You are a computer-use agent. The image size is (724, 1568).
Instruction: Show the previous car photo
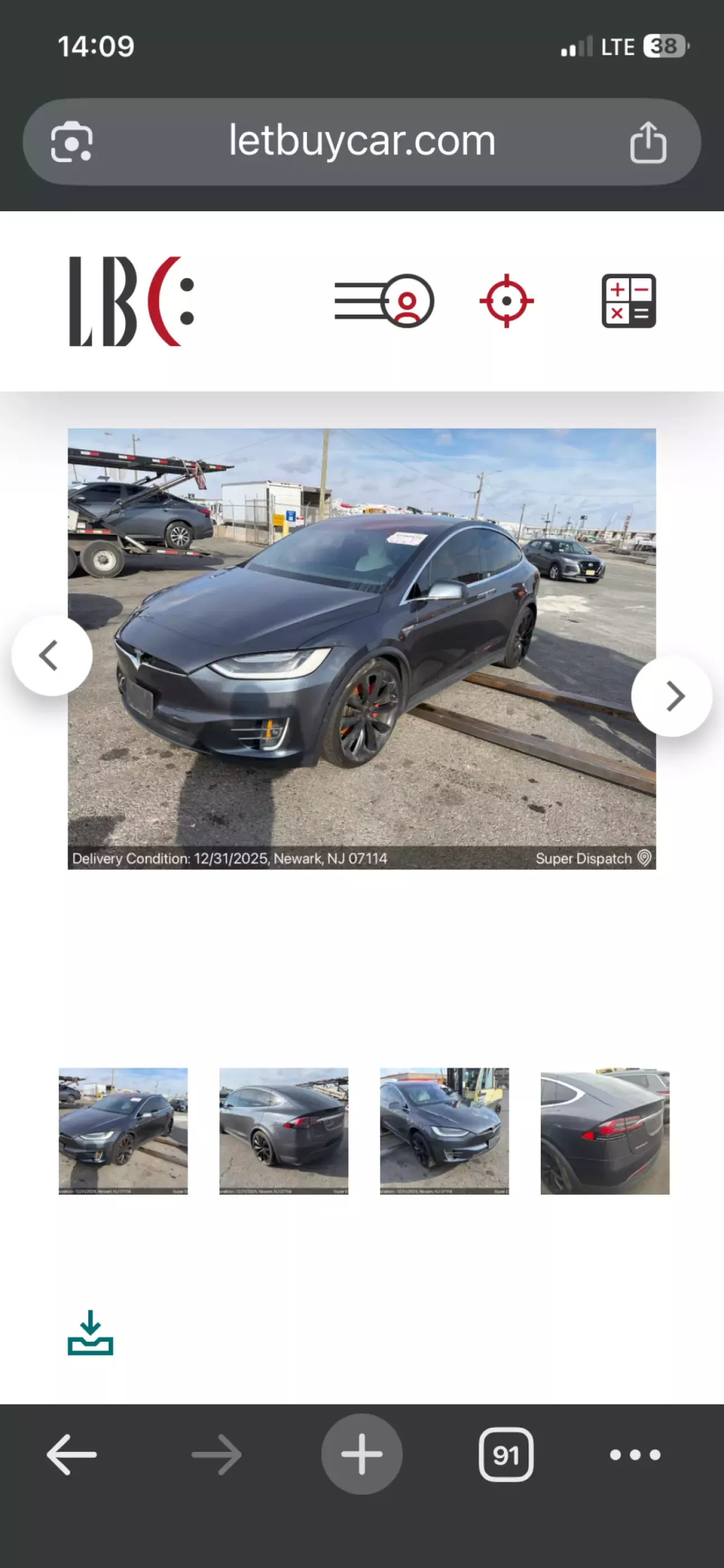tap(52, 655)
